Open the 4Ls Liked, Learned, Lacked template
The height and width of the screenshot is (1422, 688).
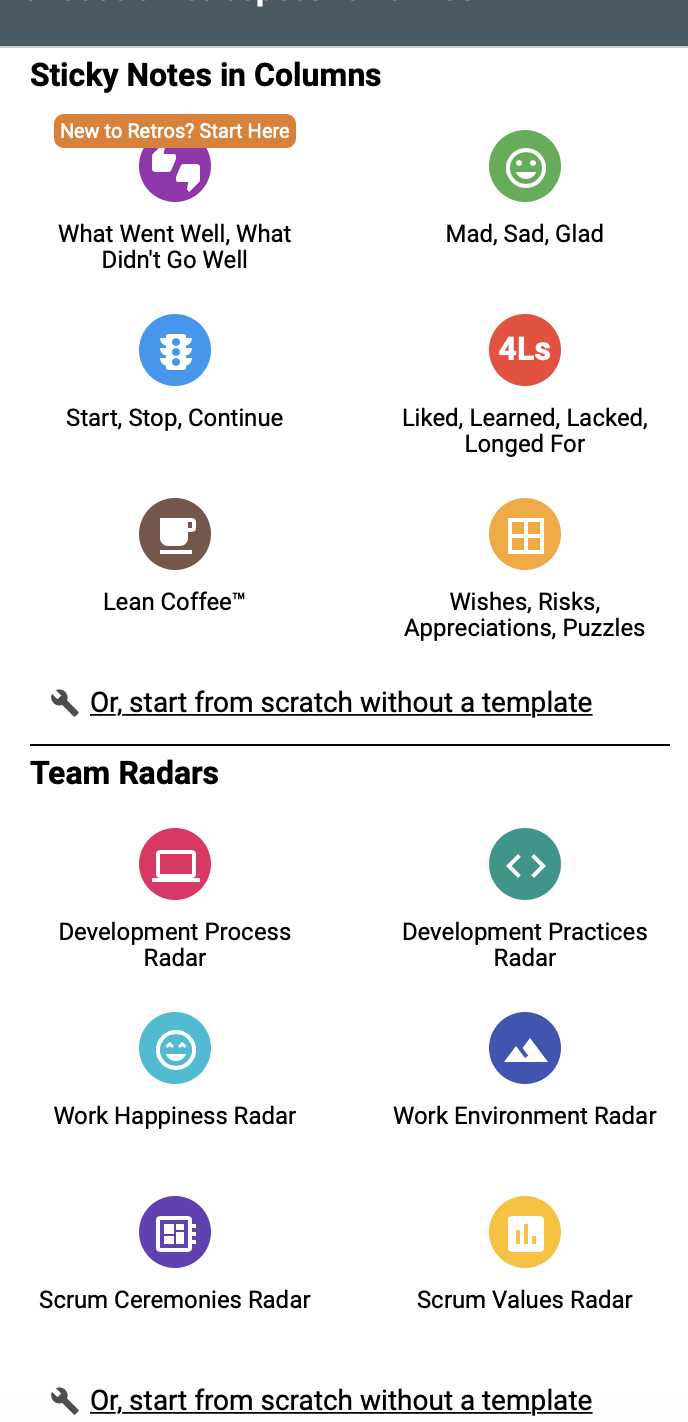tap(524, 350)
